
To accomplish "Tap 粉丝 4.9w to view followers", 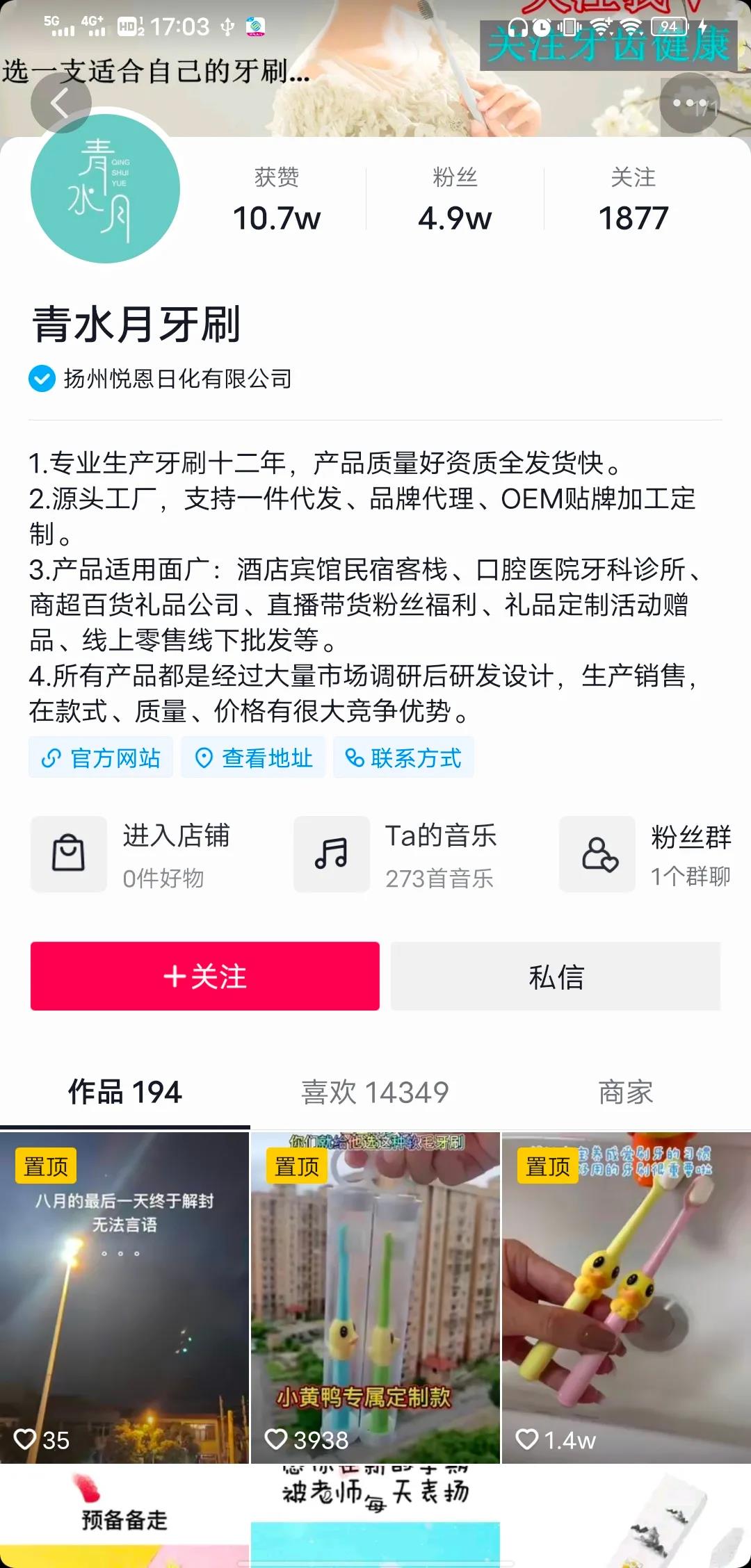I will (x=453, y=198).
